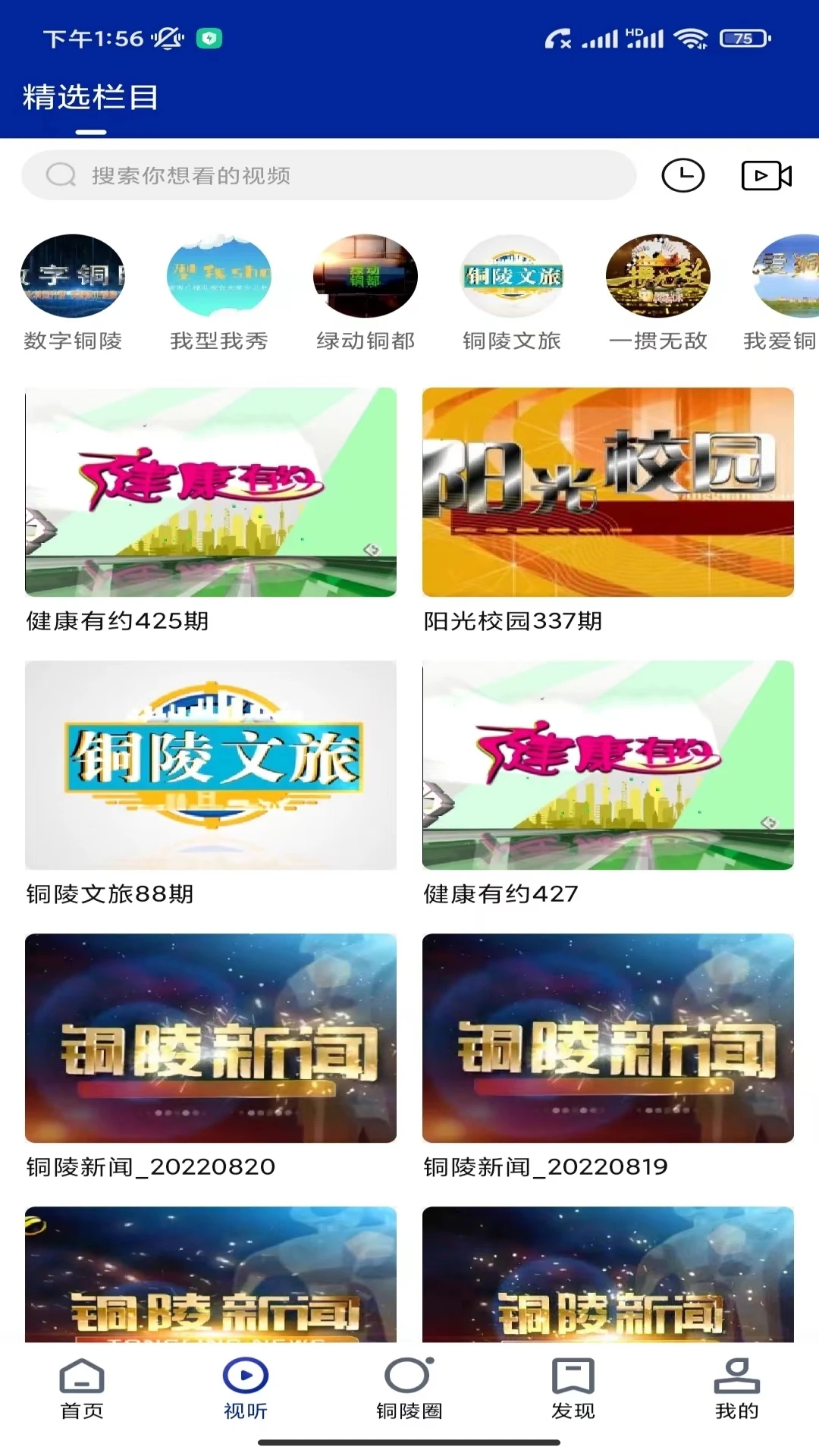Screen dimensions: 819x1456
Task: Open the 健康有约425期 video
Action: (x=210, y=493)
